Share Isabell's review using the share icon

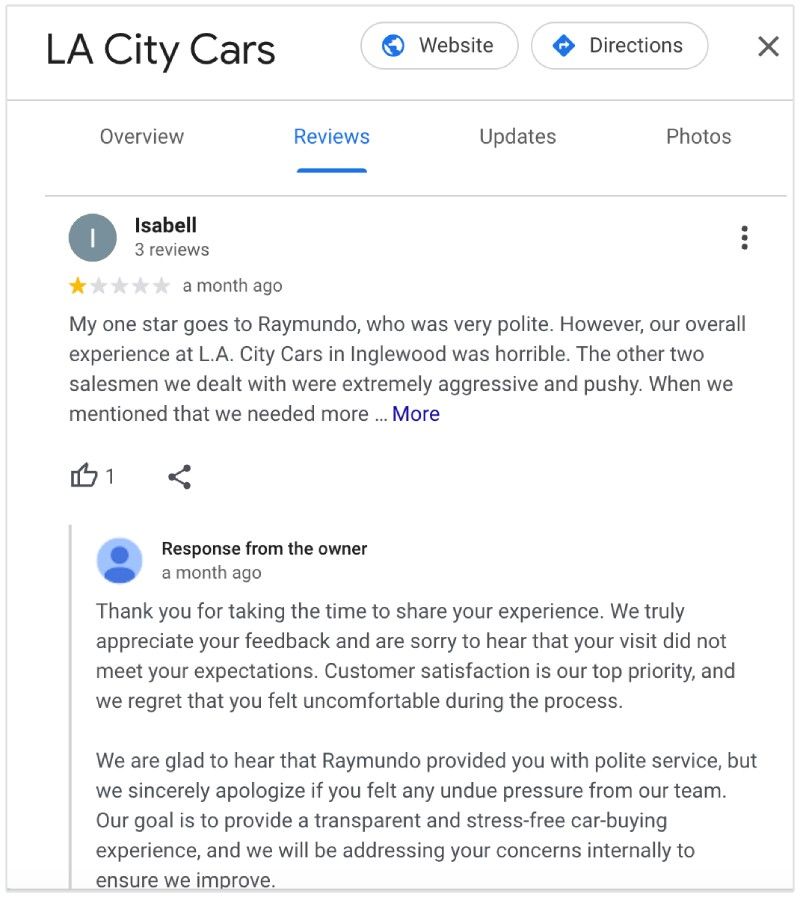tap(179, 476)
